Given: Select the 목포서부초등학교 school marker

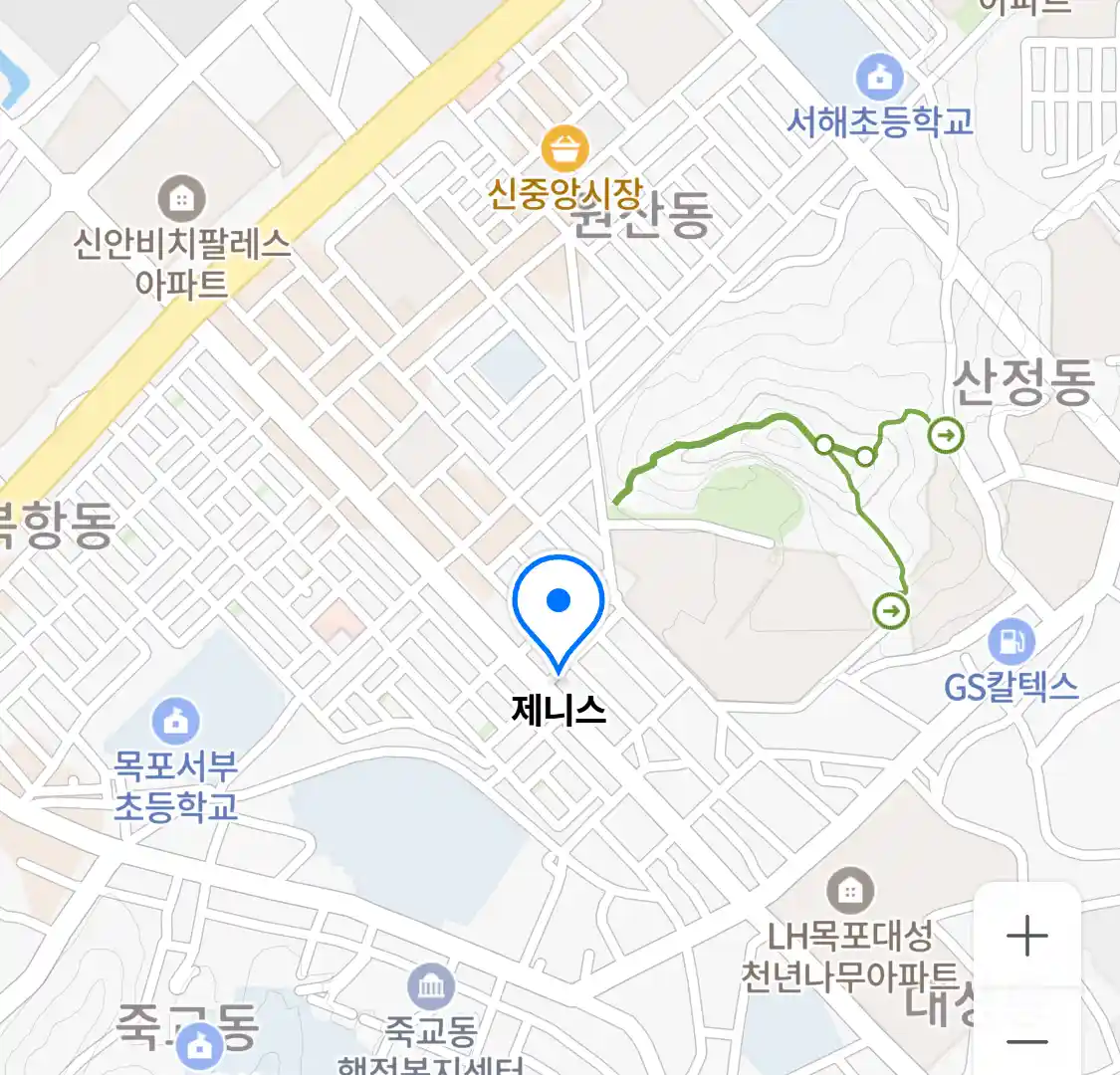Looking at the screenshot, I should click(176, 721).
